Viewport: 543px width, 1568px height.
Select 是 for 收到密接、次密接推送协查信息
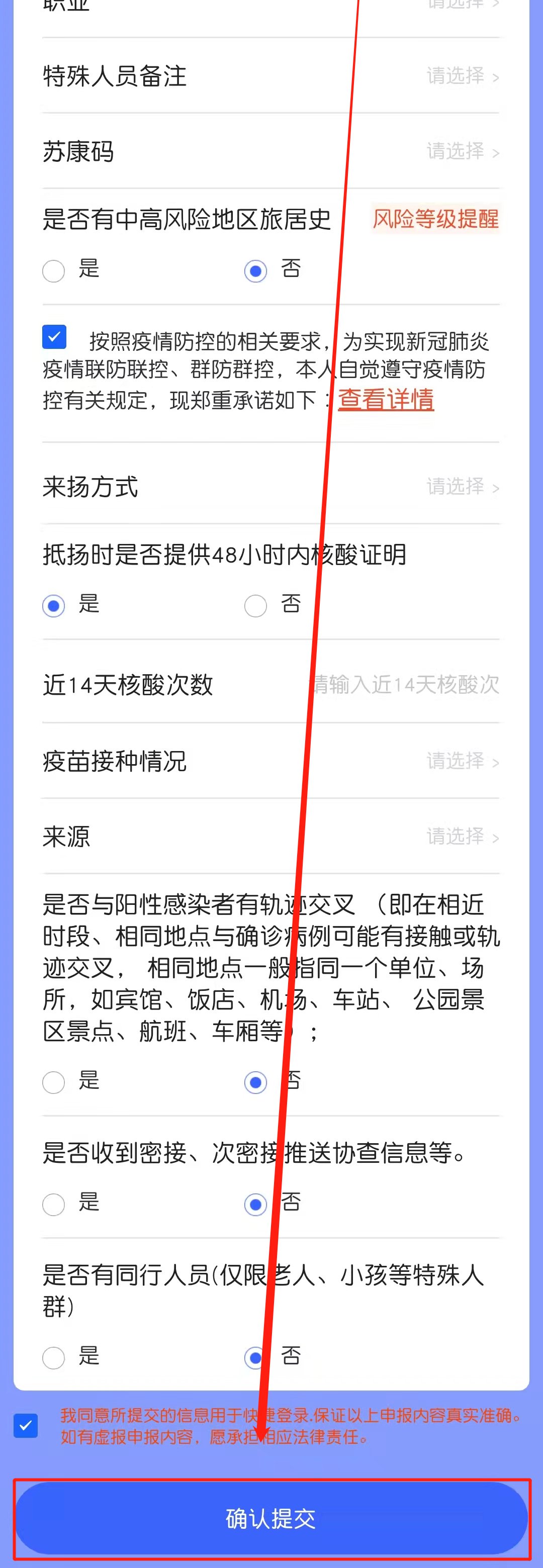click(x=54, y=1204)
